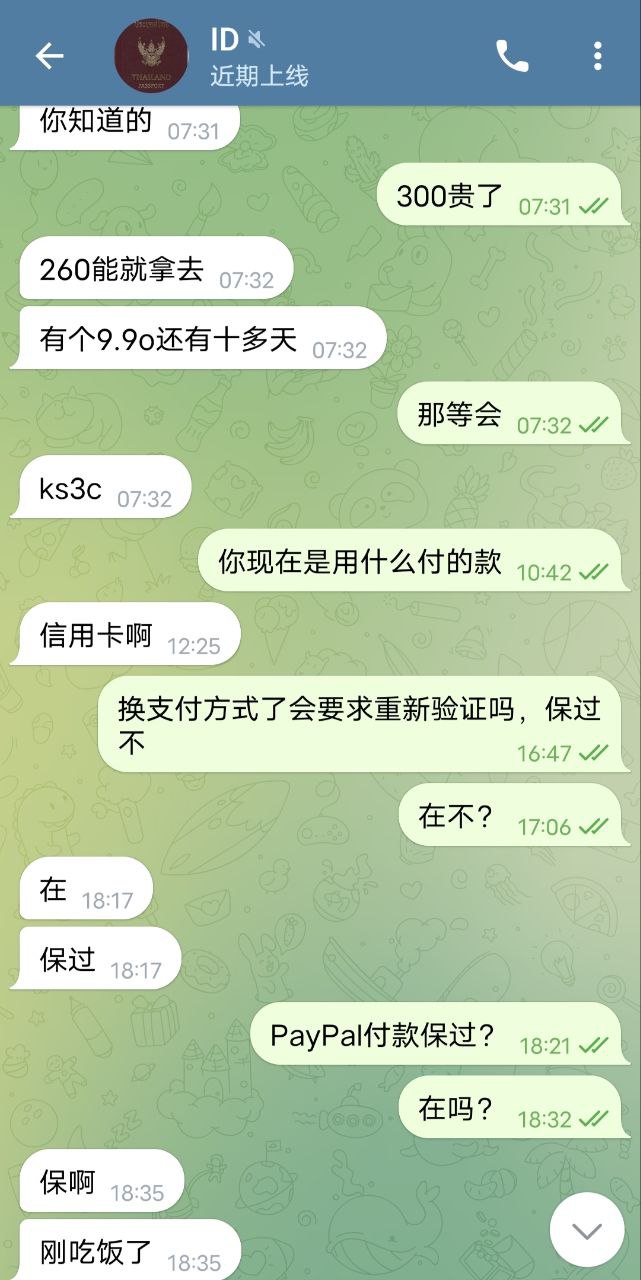
Task: Jump to the latest message with the down arrow
Action: click(x=587, y=1229)
